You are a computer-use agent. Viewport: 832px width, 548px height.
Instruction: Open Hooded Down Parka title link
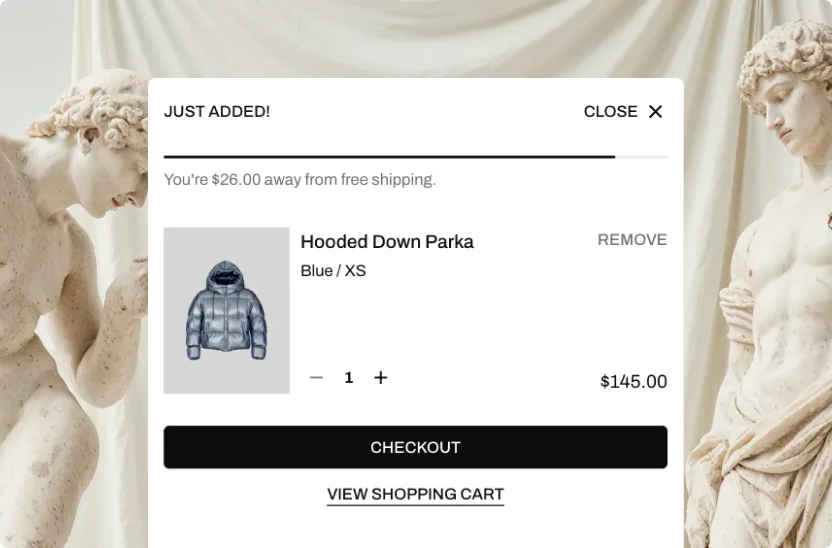pyautogui.click(x=387, y=242)
